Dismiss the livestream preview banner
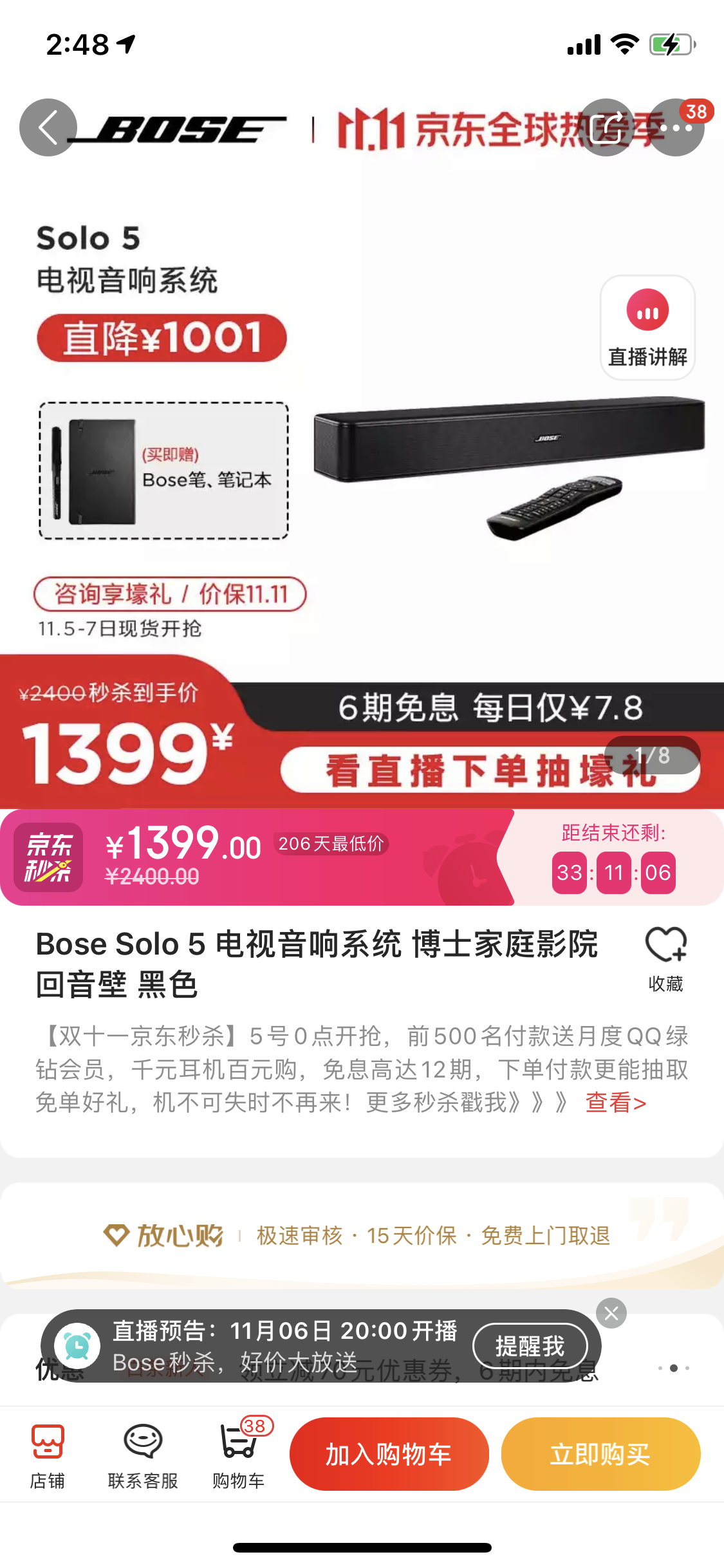This screenshot has width=724, height=1568. tap(611, 1313)
